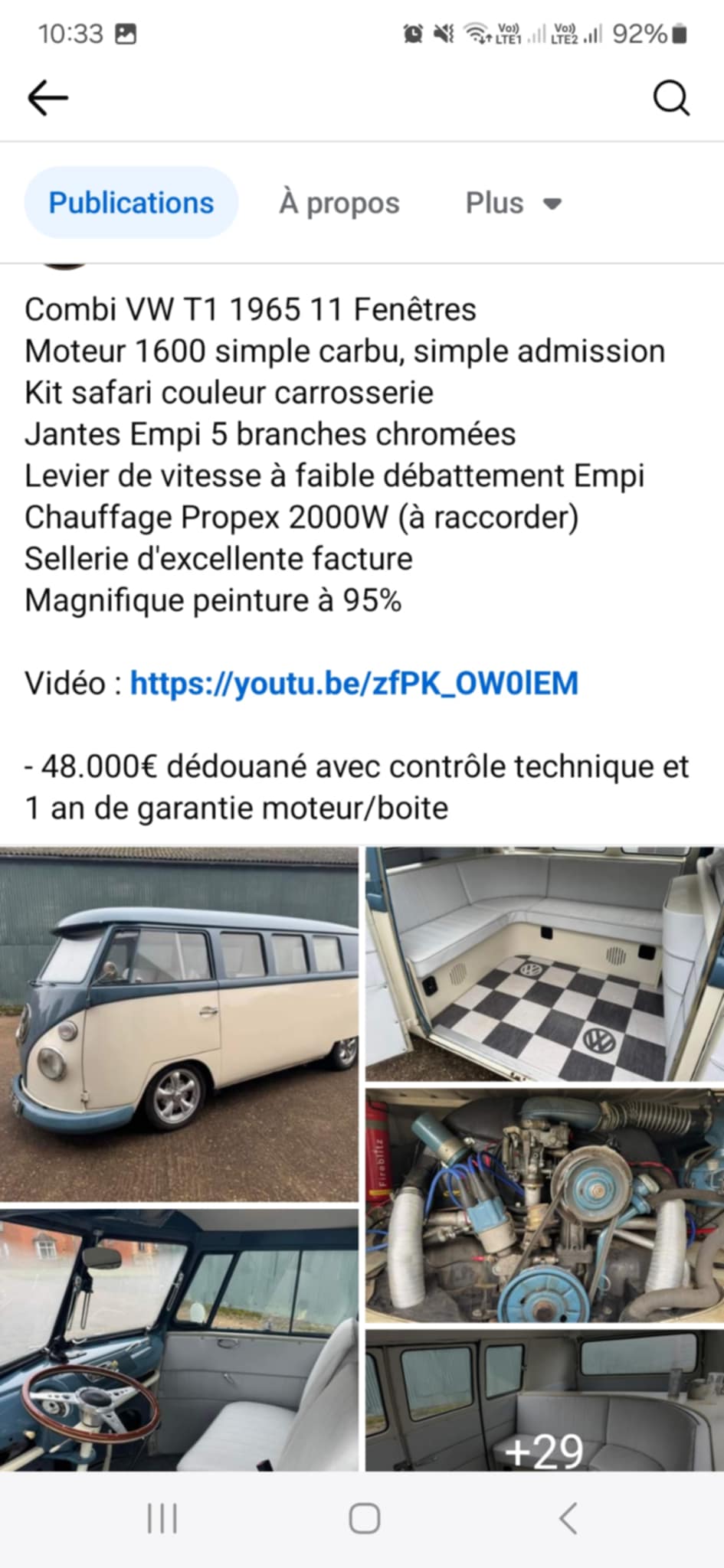Open the search magnifier icon

pyautogui.click(x=671, y=98)
